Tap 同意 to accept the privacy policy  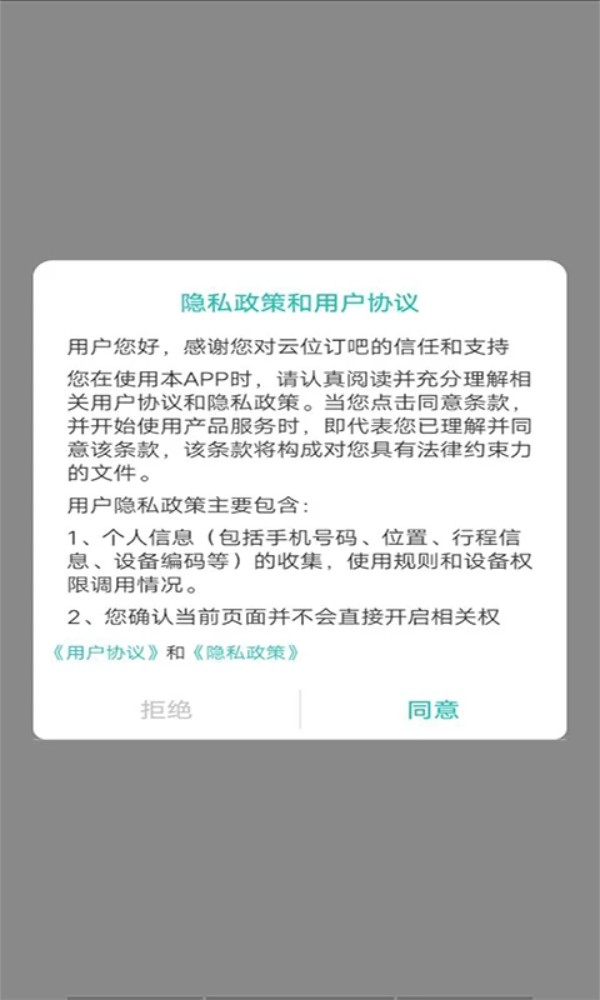click(433, 710)
